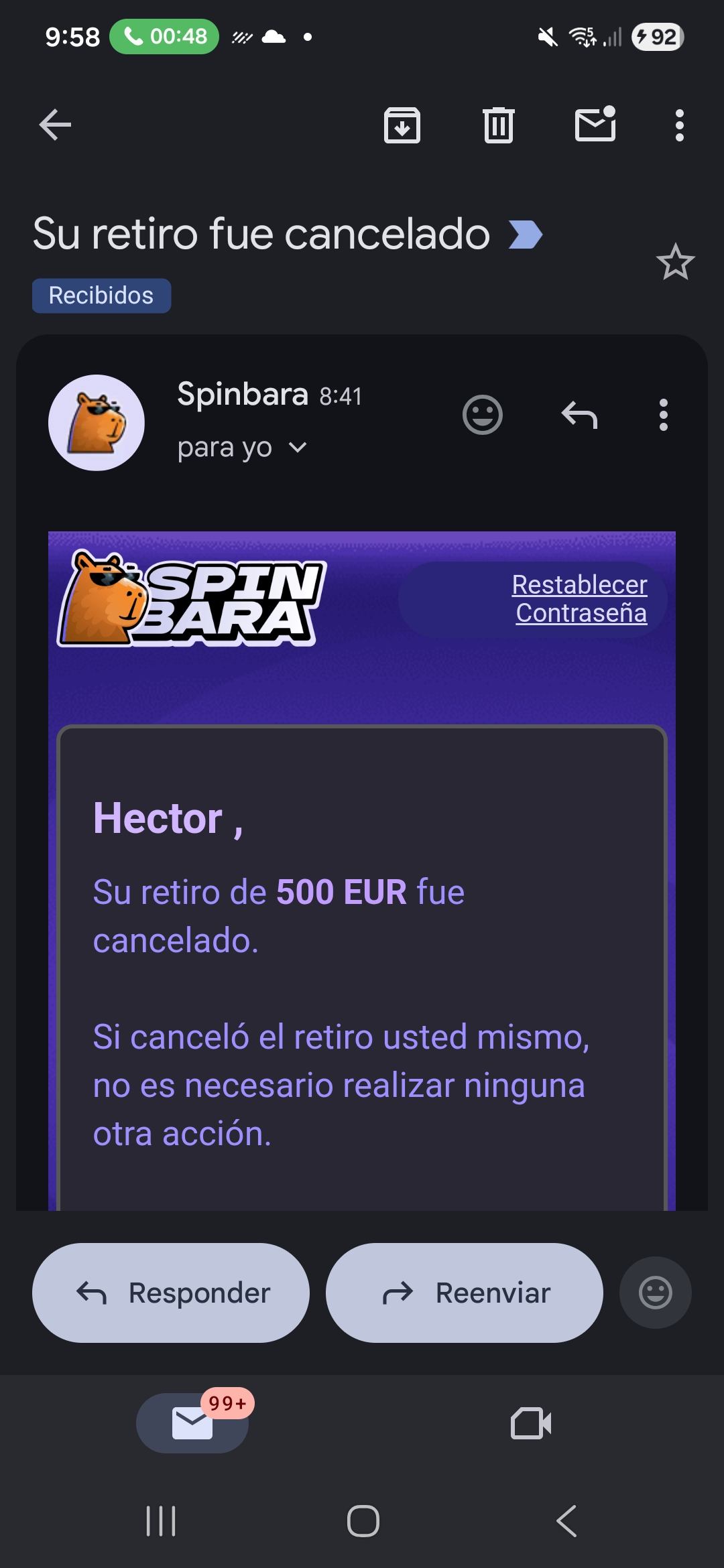Delete this email with the trash icon
The image size is (724, 1568).
(x=498, y=125)
